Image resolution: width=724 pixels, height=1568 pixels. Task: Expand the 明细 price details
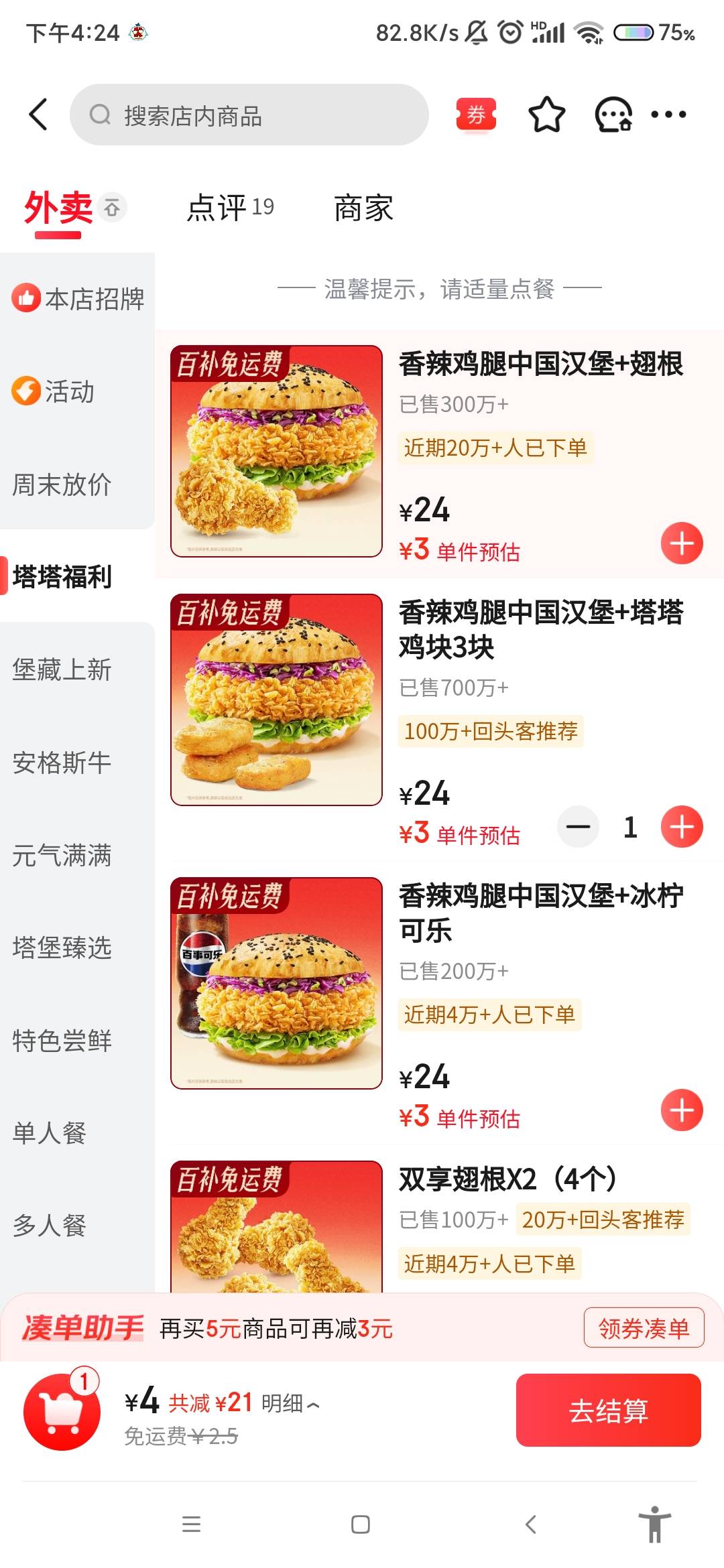290,1402
